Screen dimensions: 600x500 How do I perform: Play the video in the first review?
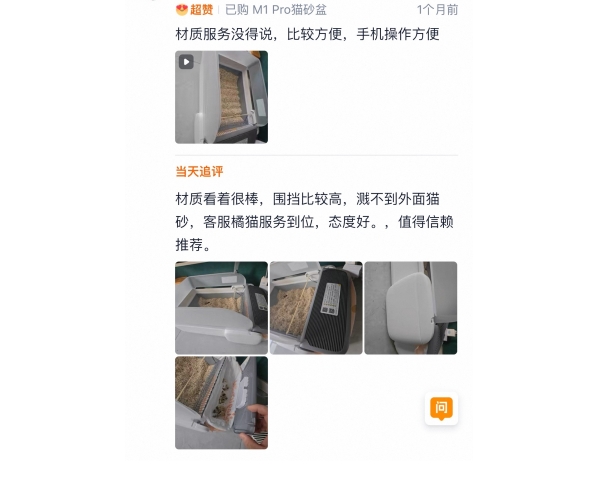221,97
